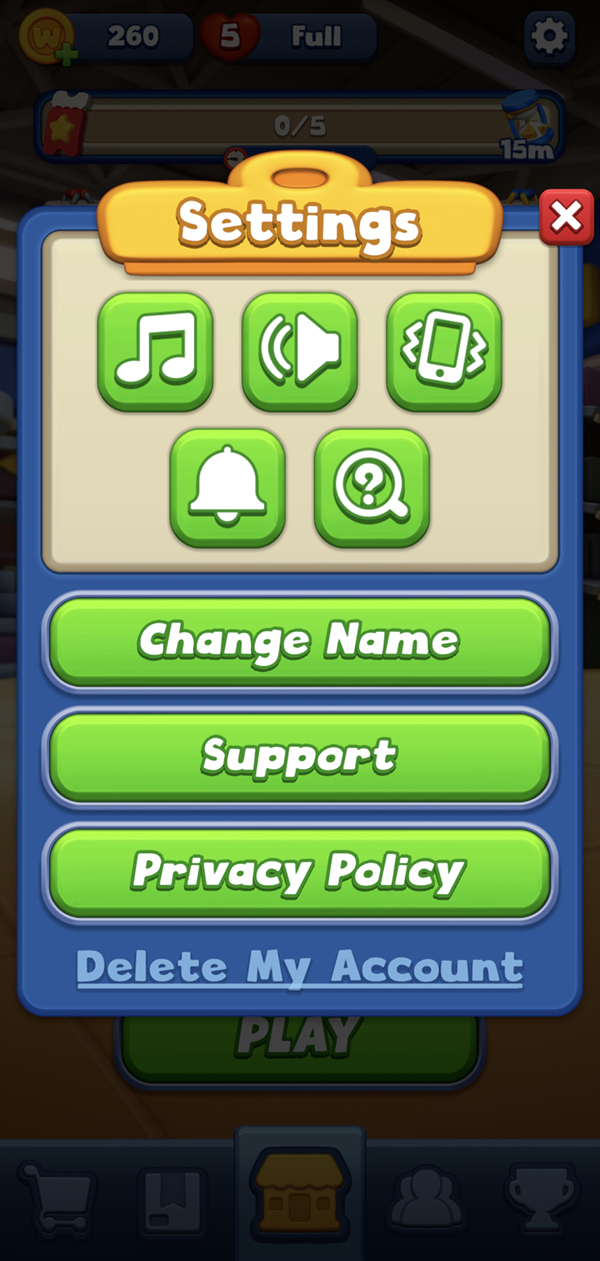This screenshot has height=1261, width=600.
Task: View the Privacy Policy
Action: point(300,872)
